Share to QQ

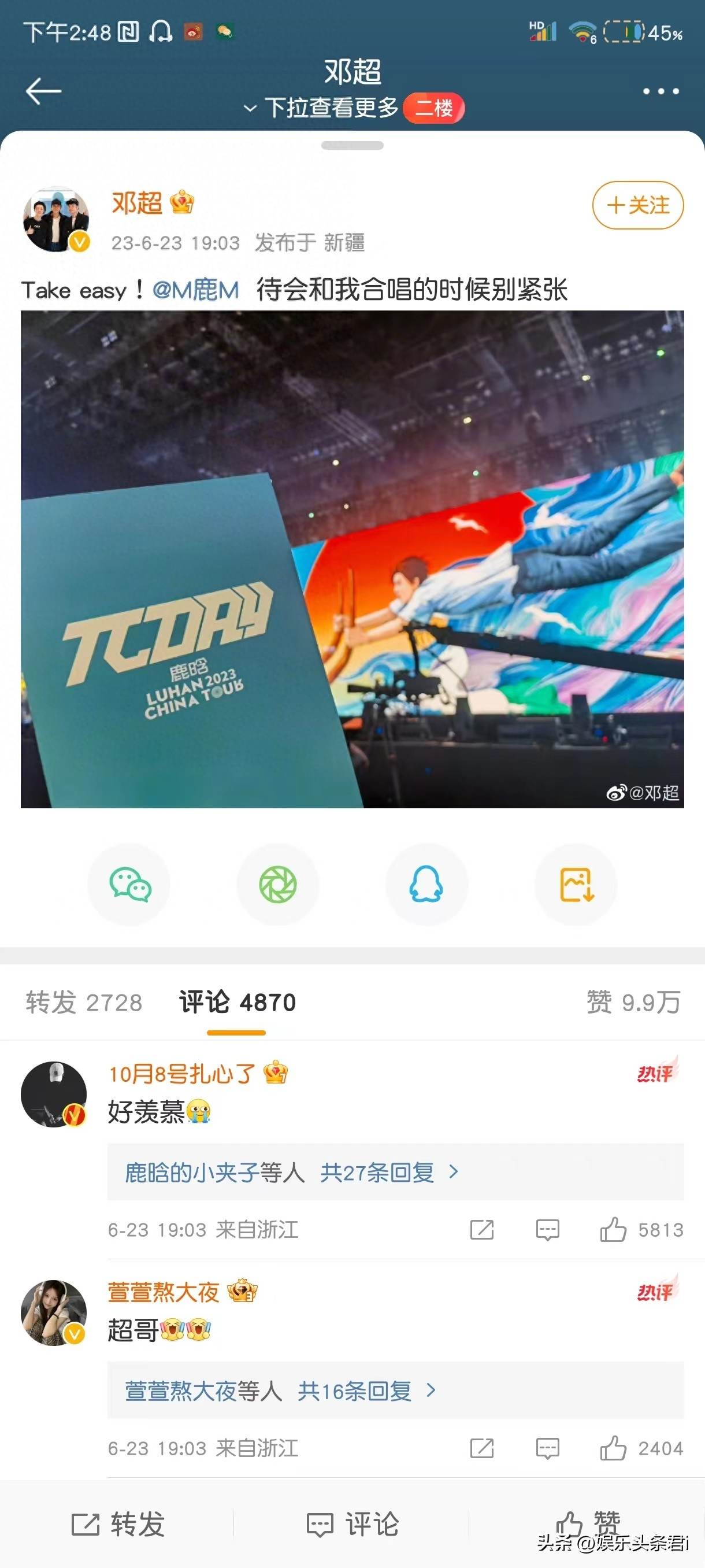click(x=426, y=885)
